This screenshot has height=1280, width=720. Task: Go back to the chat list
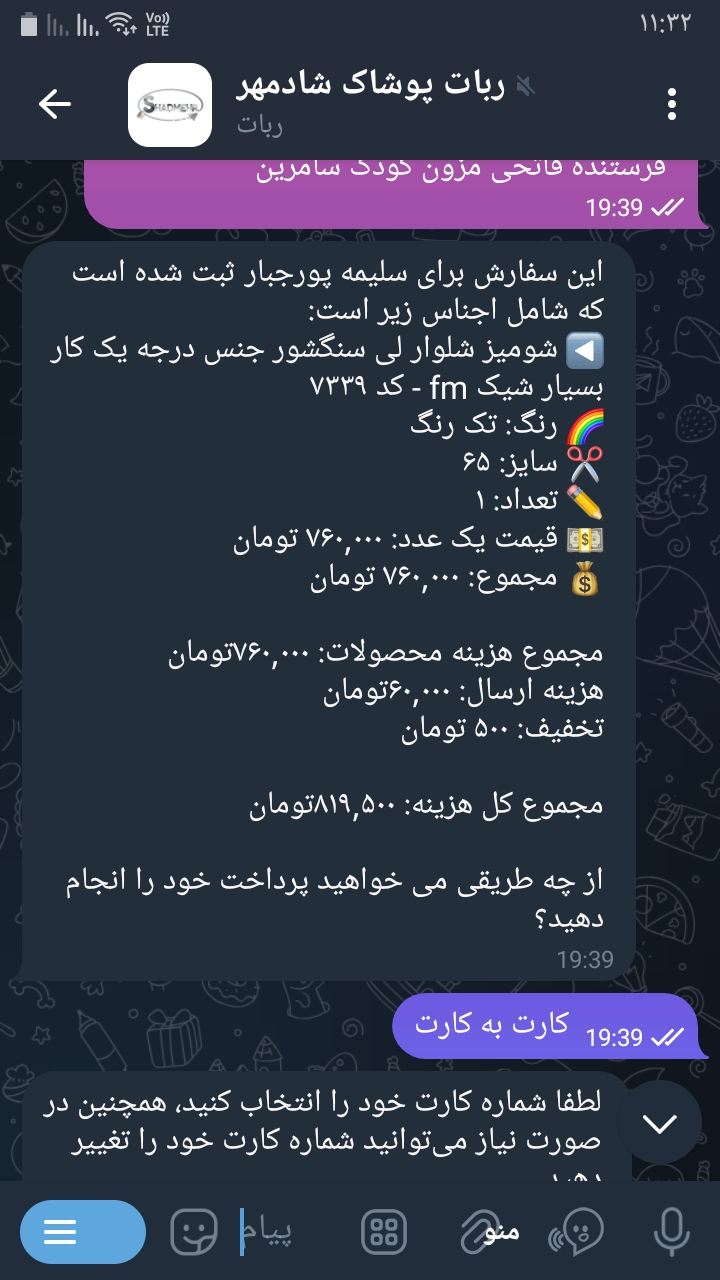click(x=55, y=104)
